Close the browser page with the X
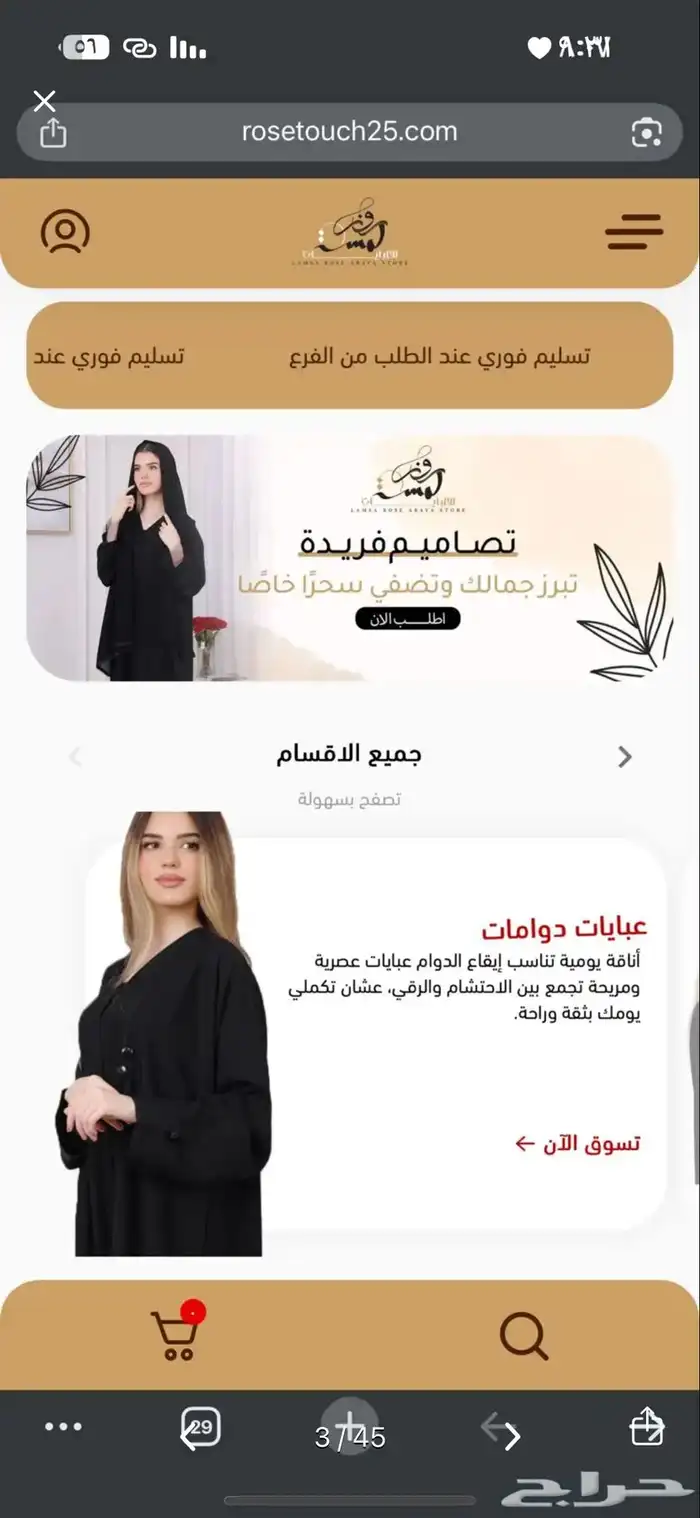700x1518 pixels. click(44, 101)
